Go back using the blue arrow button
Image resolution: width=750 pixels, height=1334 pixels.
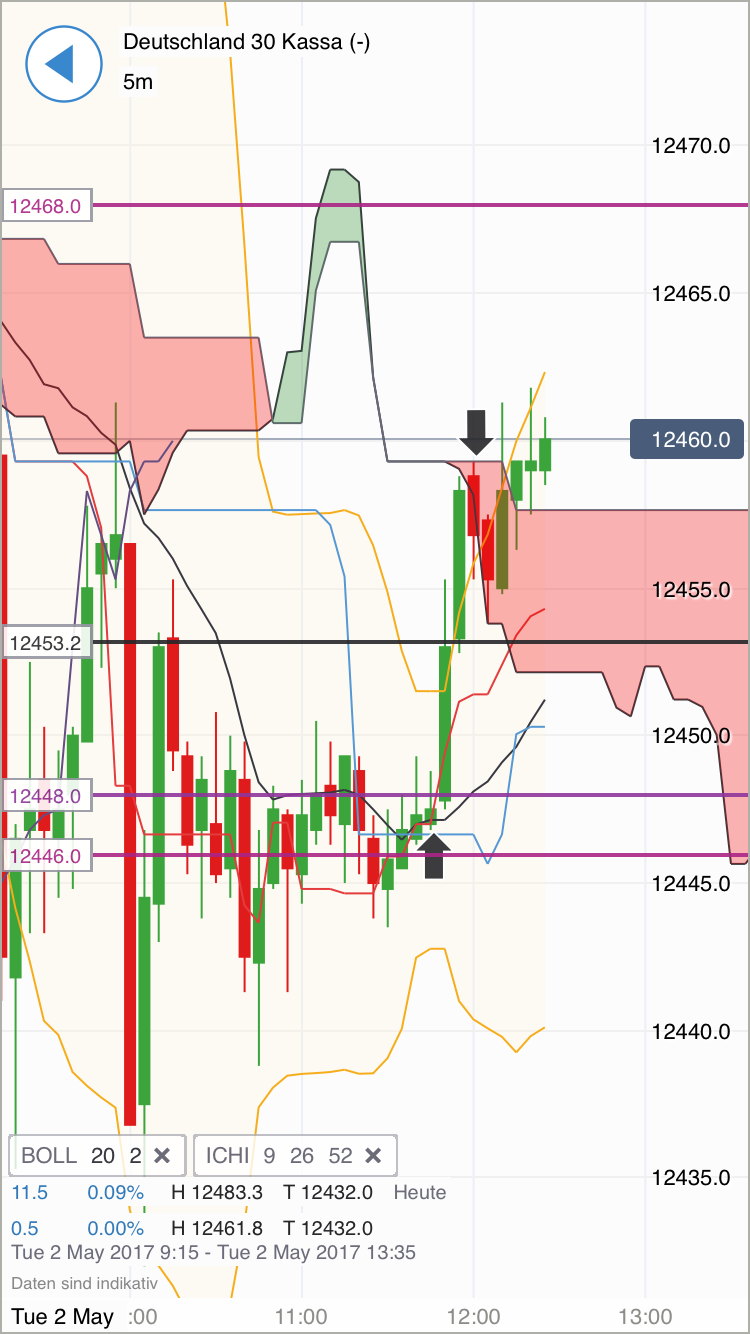click(63, 64)
